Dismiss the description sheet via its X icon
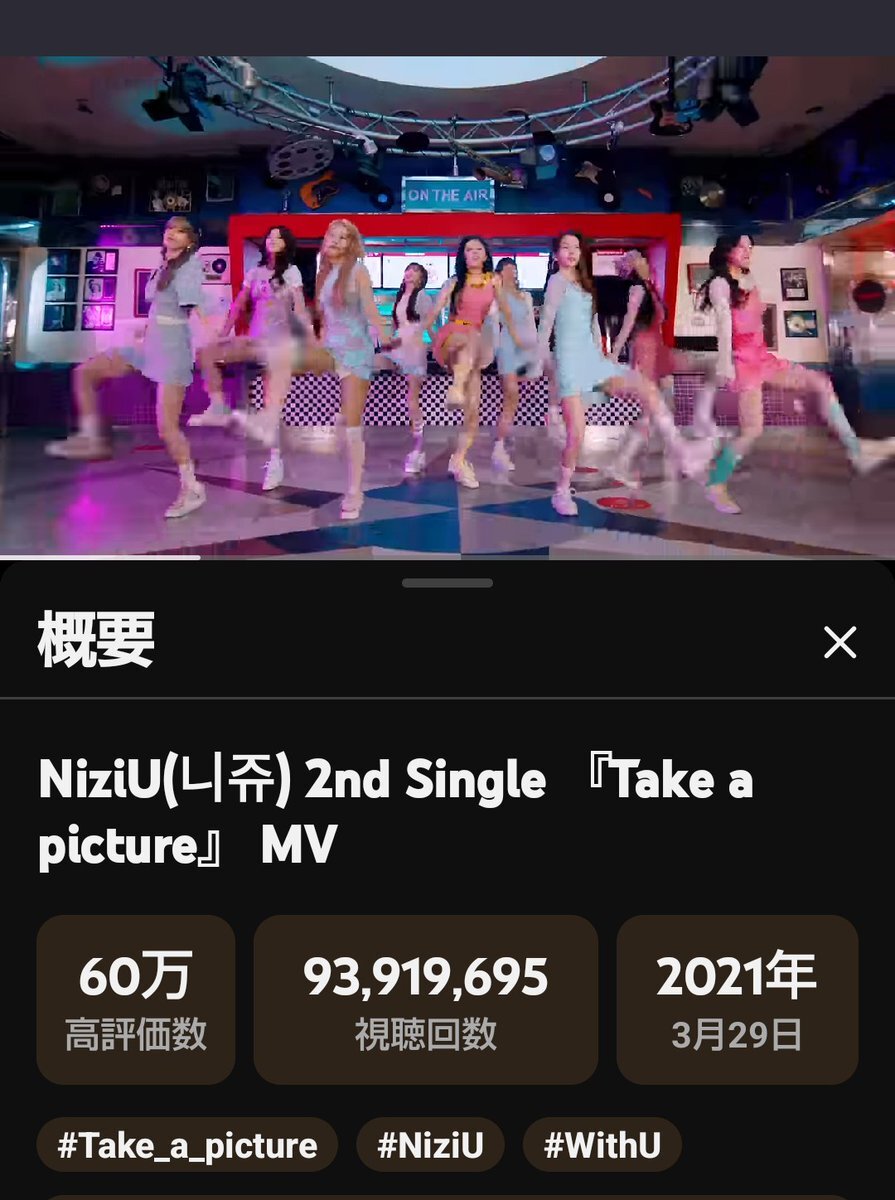Viewport: 895px width, 1200px height. [841, 644]
